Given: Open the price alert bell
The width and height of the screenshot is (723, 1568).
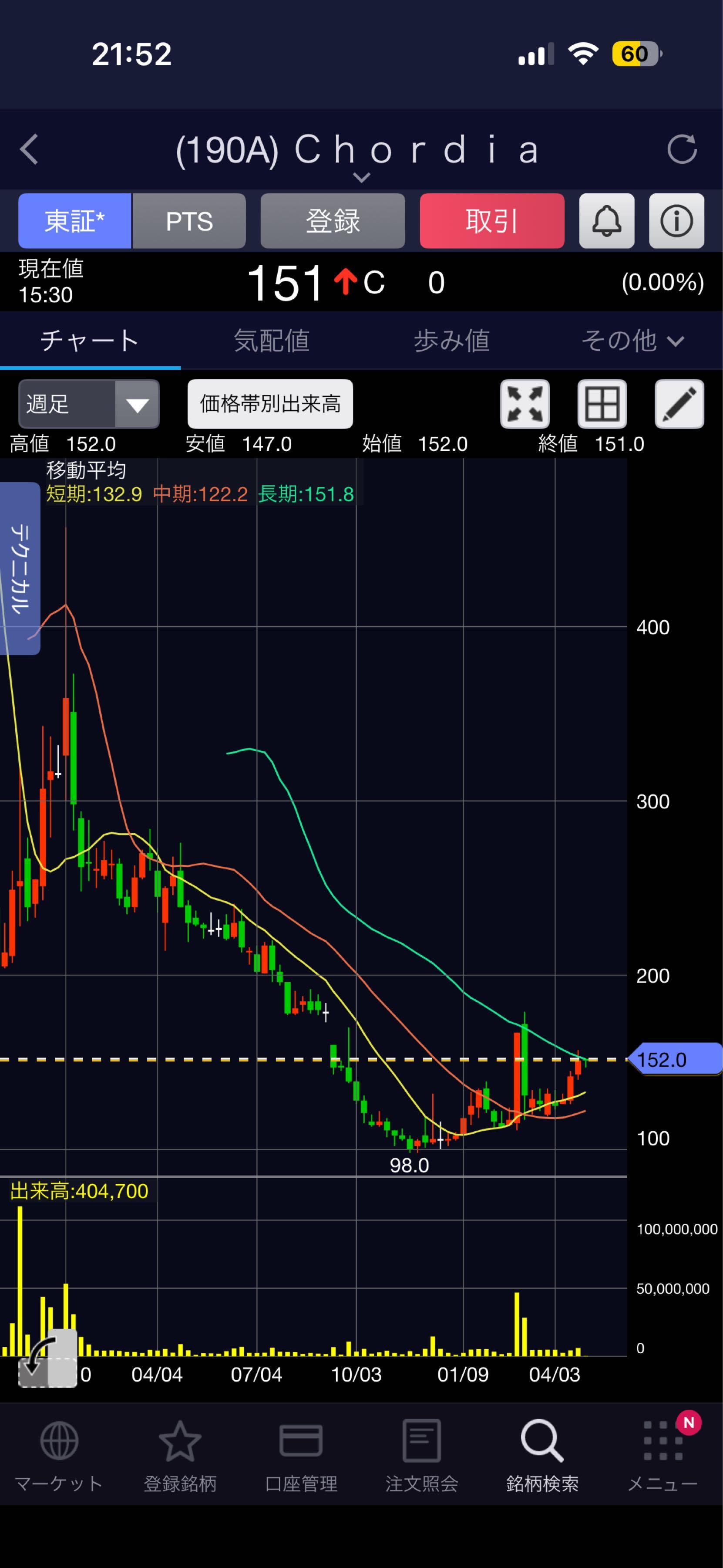Looking at the screenshot, I should point(606,221).
